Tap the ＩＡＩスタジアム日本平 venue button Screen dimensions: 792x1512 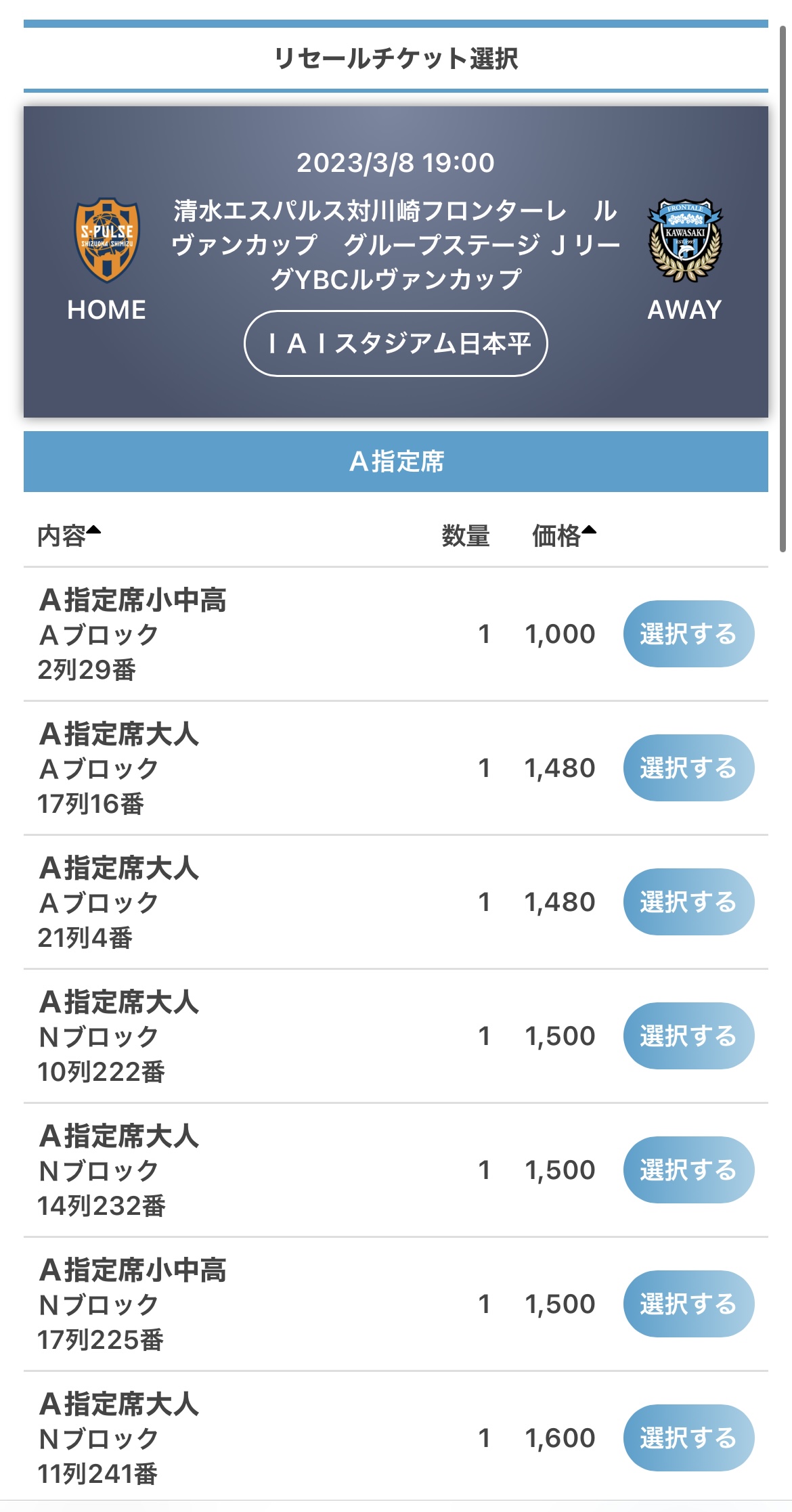tap(395, 344)
